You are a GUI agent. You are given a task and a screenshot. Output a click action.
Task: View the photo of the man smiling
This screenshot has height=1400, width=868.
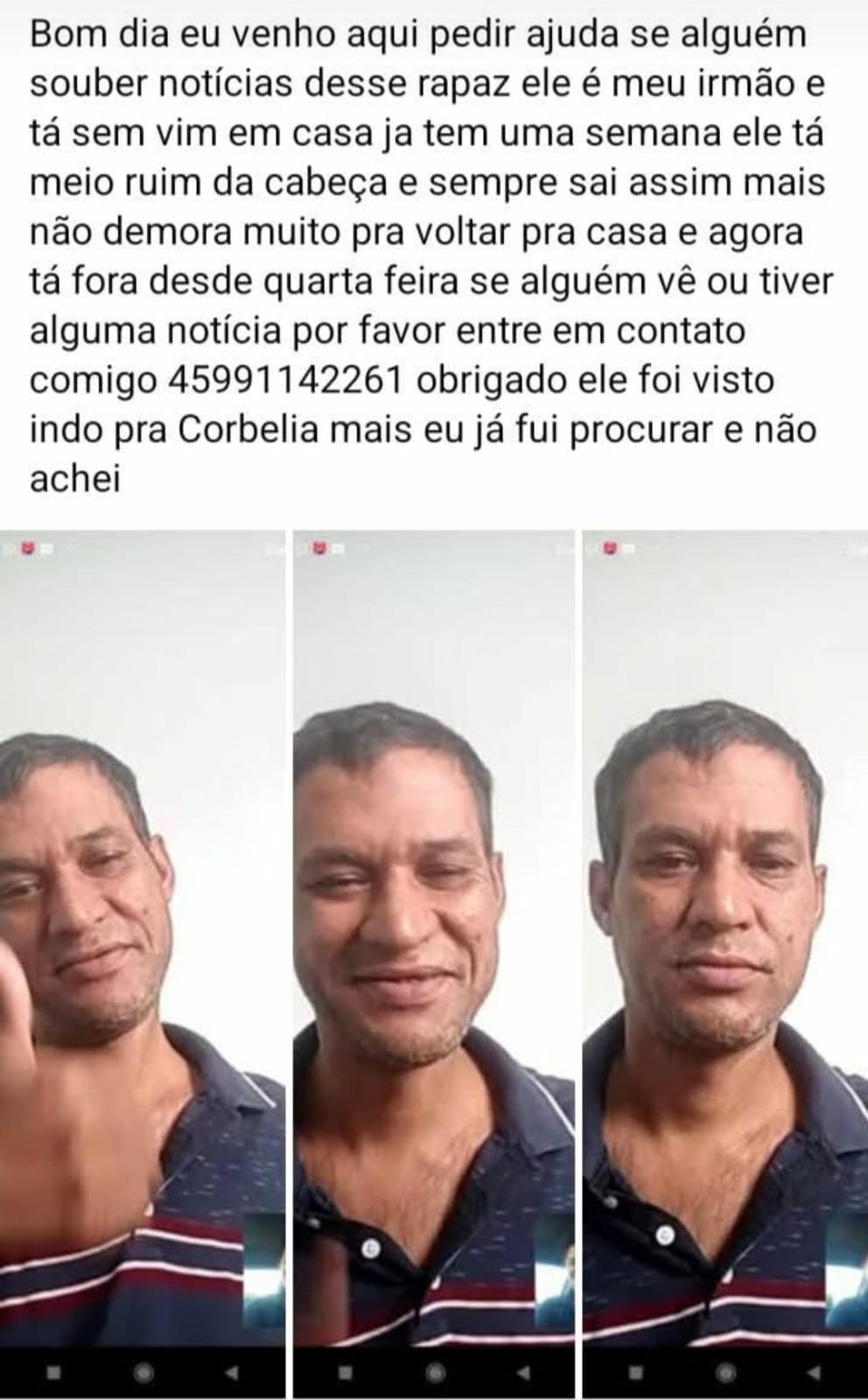(433, 962)
